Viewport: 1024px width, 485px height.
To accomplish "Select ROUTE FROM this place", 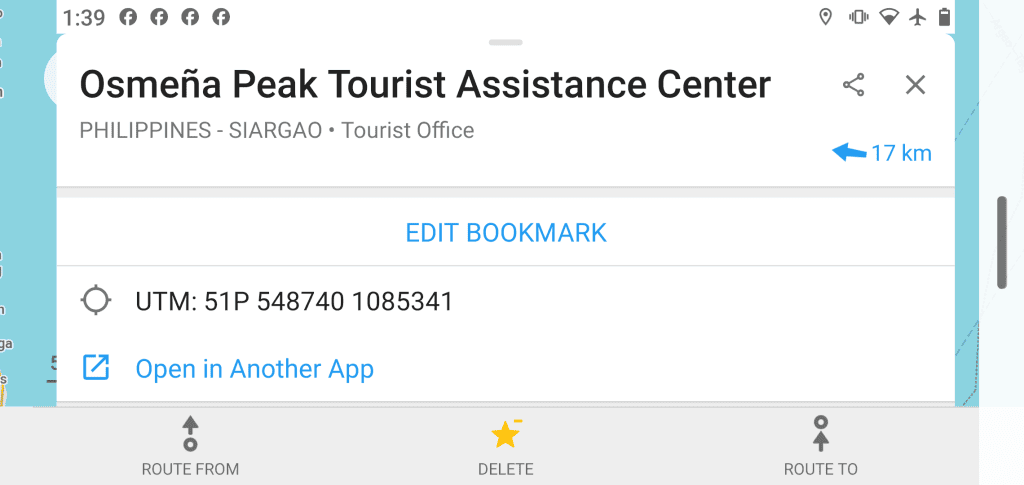I will pyautogui.click(x=190, y=447).
